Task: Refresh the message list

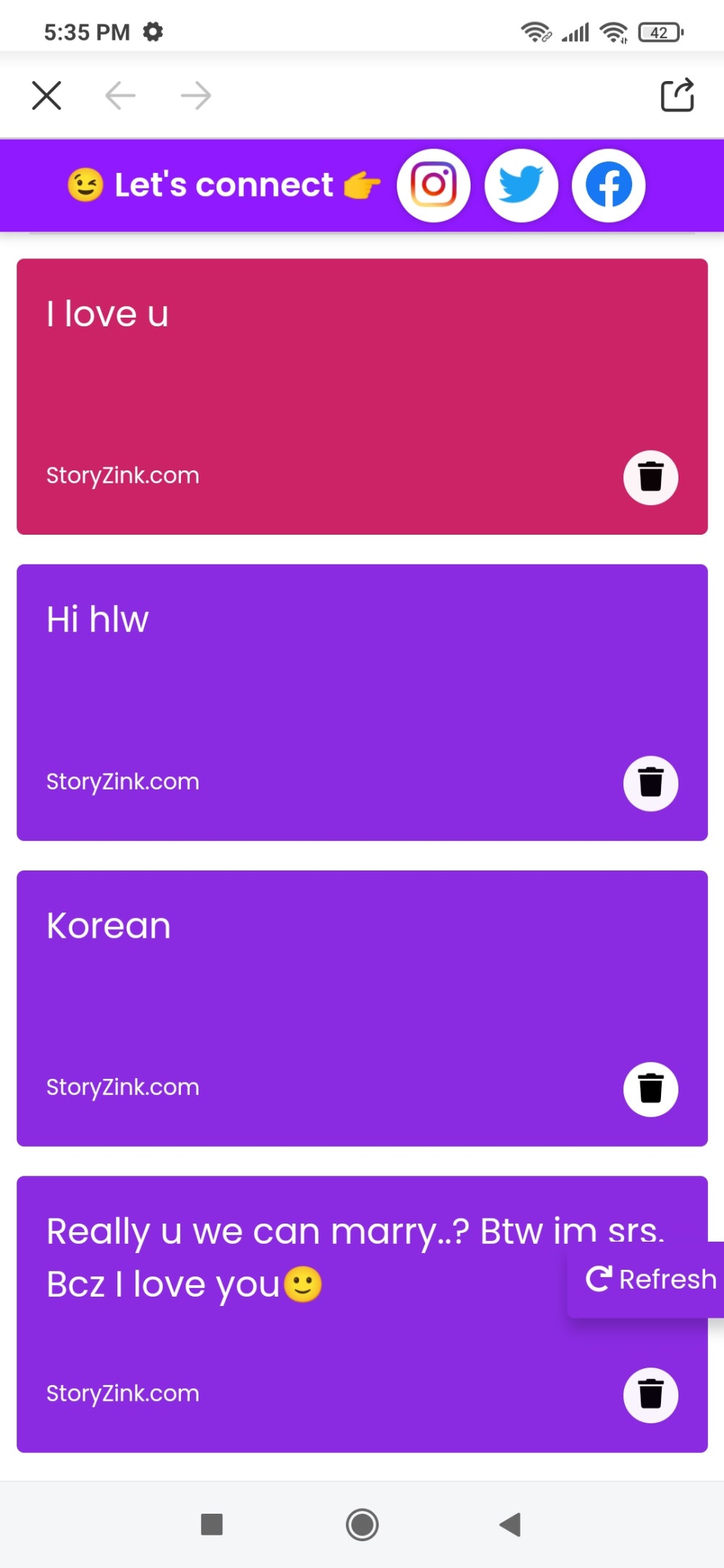Action: 650,1279
